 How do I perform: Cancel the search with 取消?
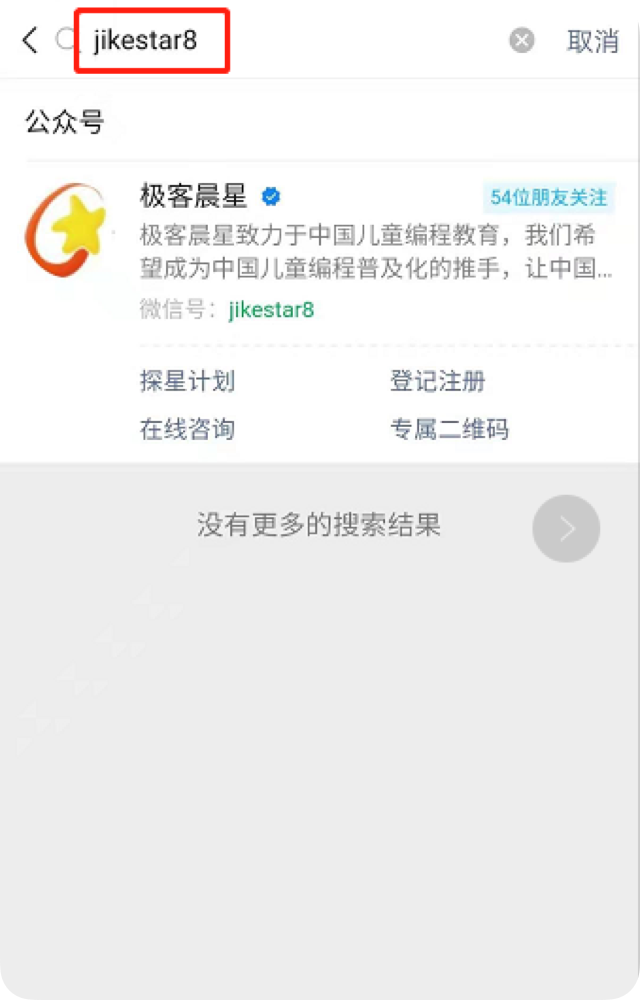pos(592,41)
